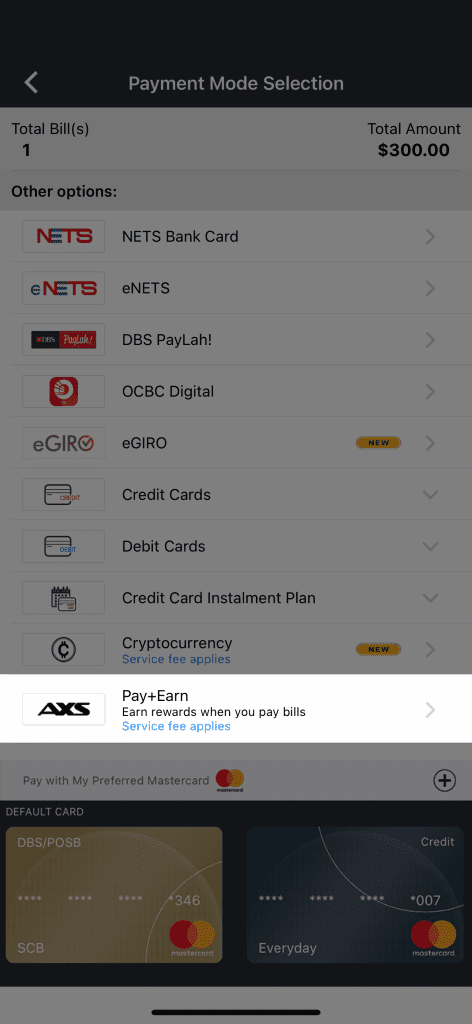Screen dimensions: 472x1024
Task: Select the DBS/POSB SCB default card
Action: 114,895
